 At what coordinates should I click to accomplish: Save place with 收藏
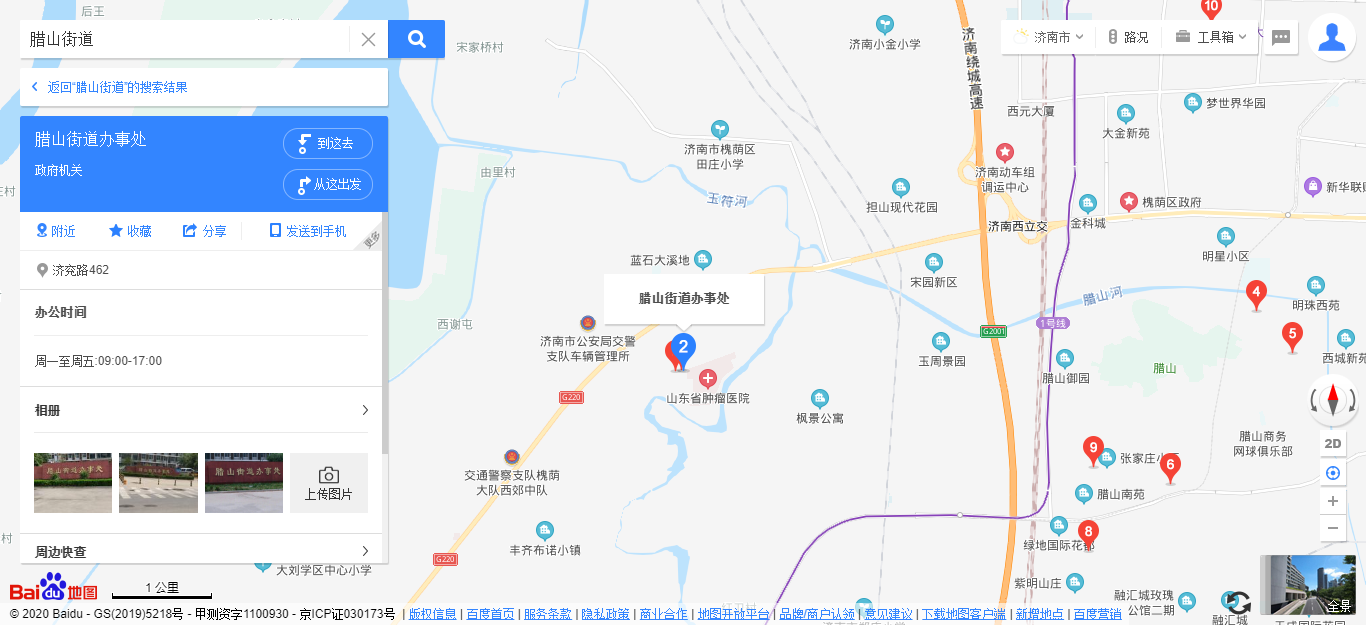click(130, 231)
